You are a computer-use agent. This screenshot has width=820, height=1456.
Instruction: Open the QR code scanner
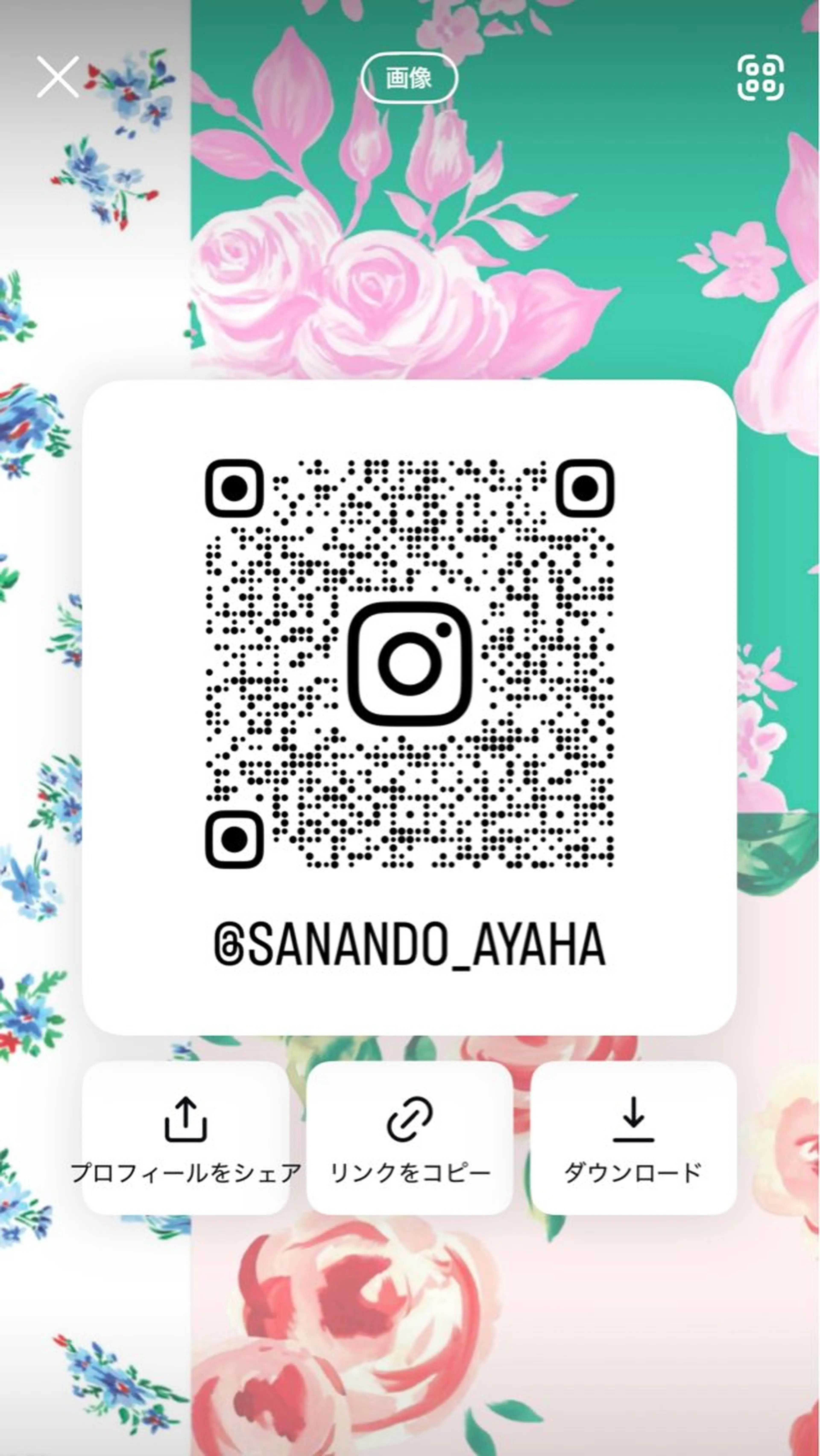(x=761, y=78)
